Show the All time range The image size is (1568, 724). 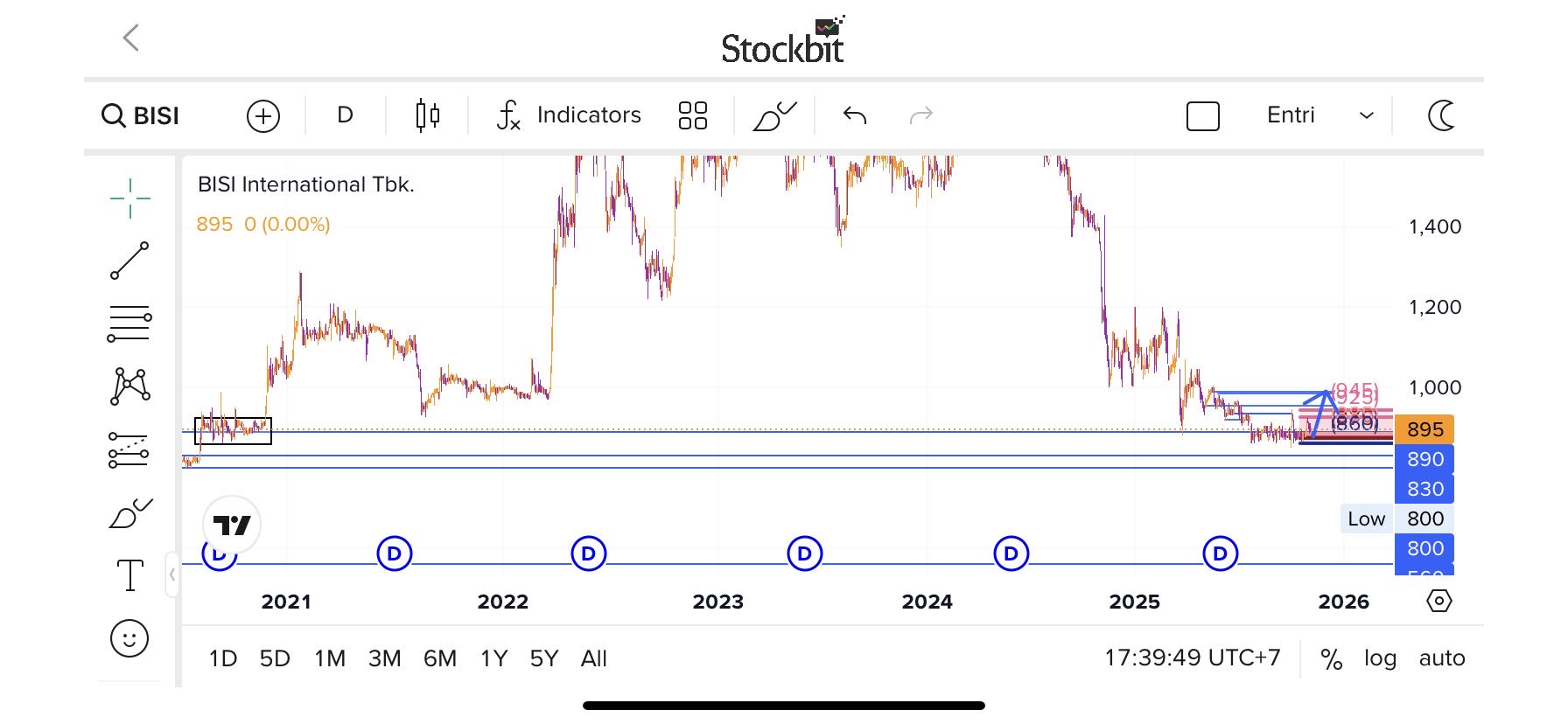point(593,658)
